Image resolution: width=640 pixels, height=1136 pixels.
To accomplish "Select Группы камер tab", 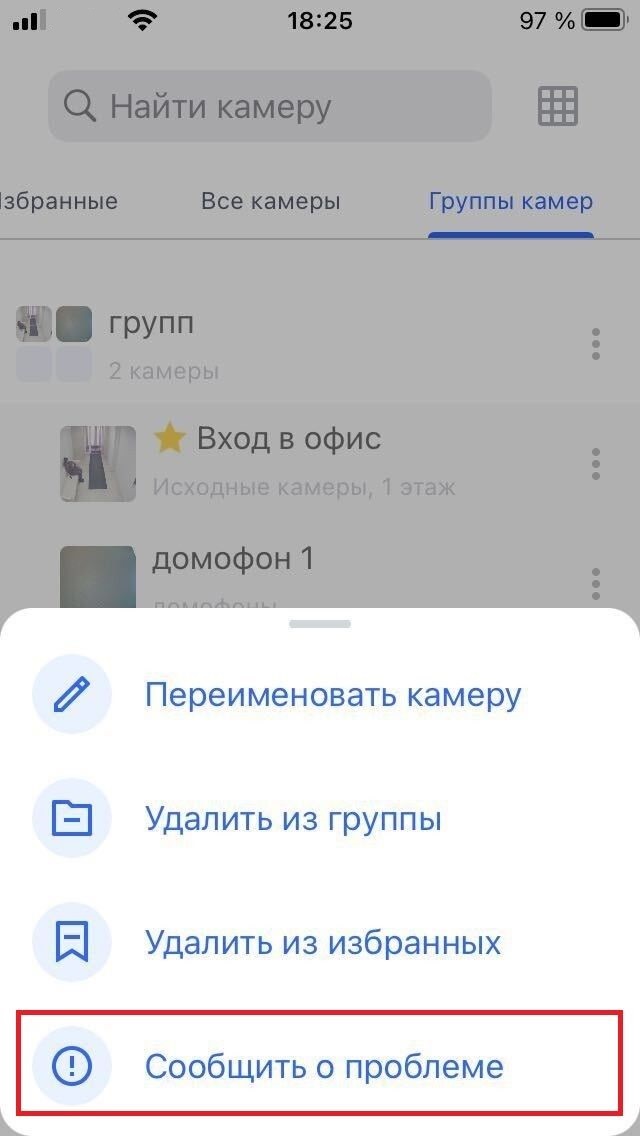I will [x=510, y=201].
